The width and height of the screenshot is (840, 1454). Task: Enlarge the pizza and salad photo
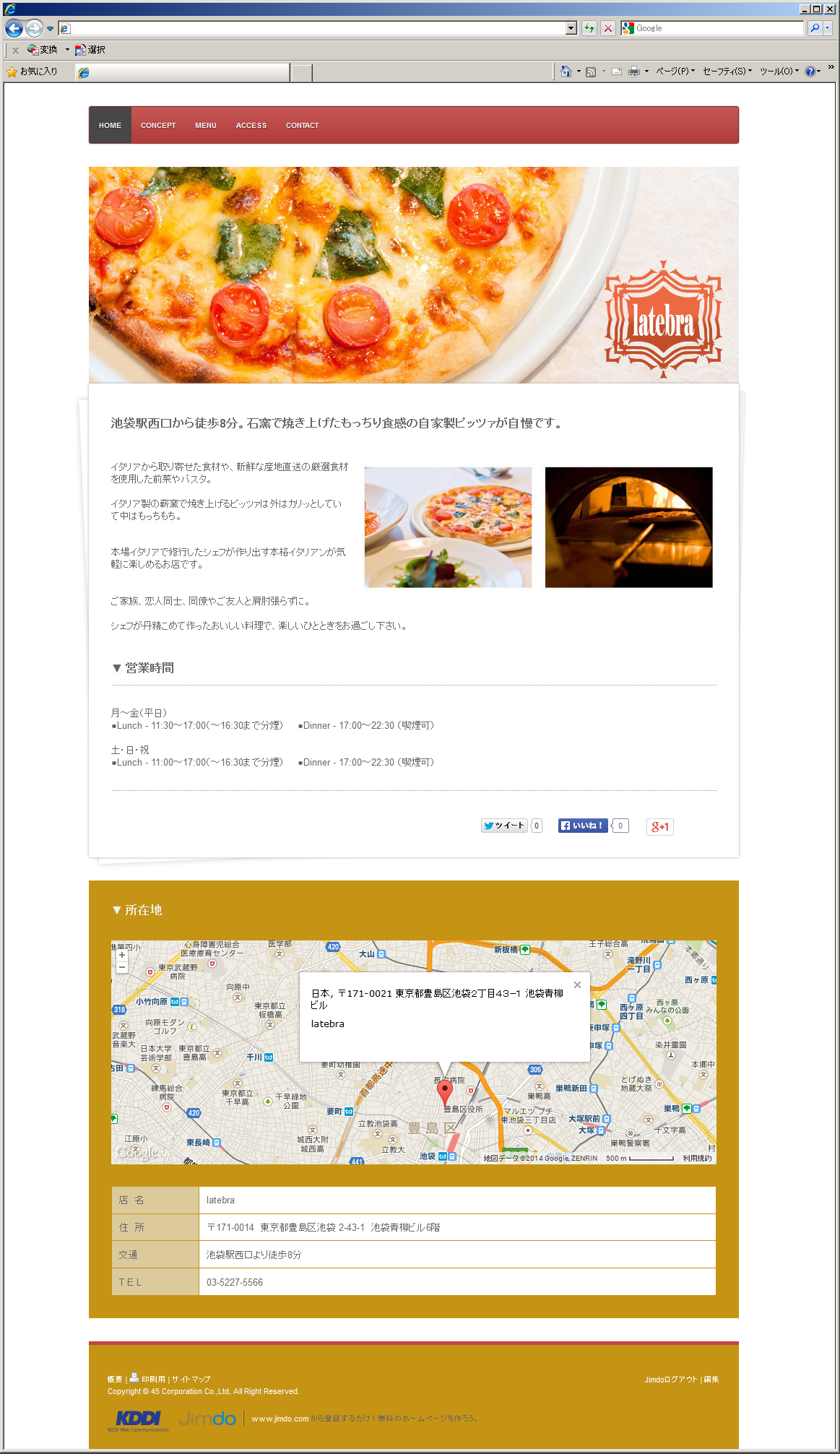[448, 527]
